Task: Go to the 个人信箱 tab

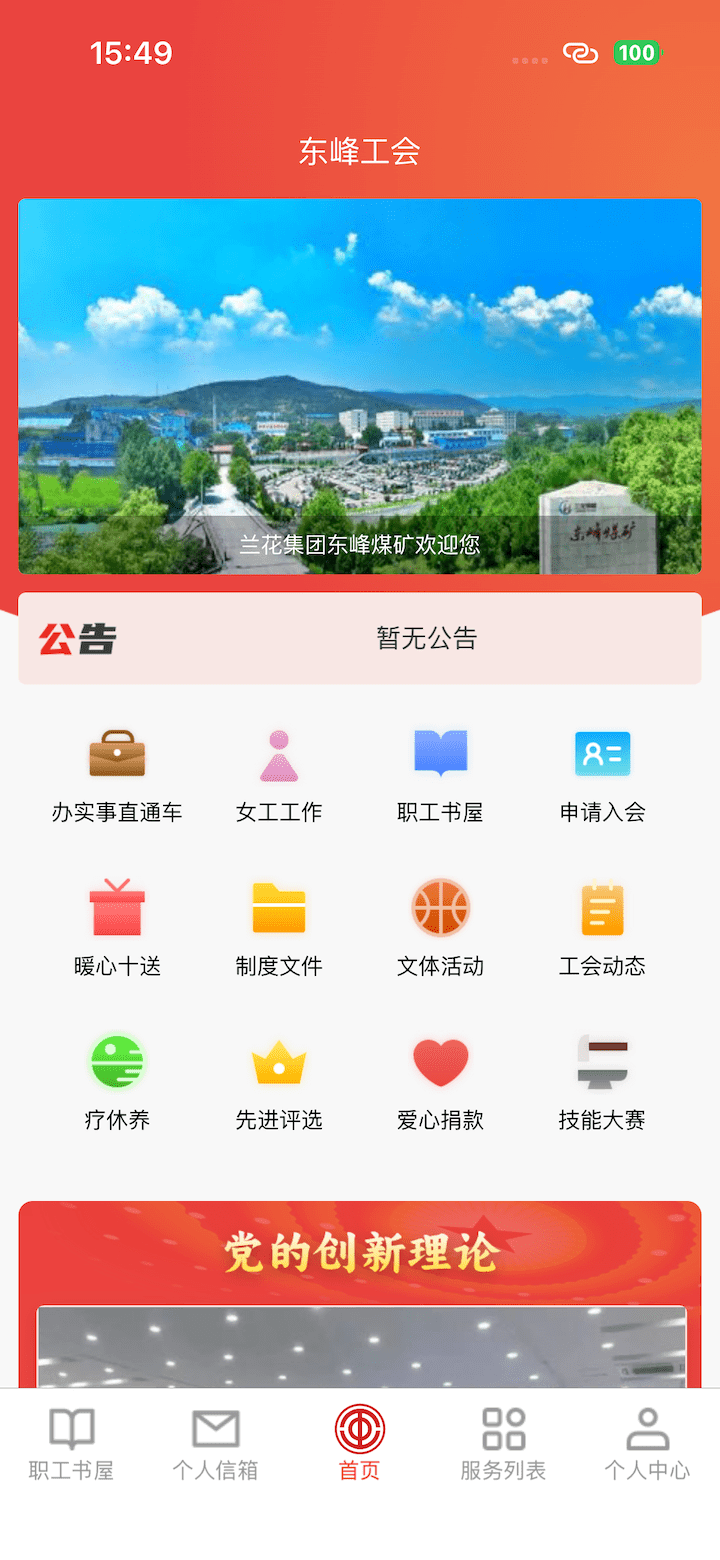Action: point(216,1444)
